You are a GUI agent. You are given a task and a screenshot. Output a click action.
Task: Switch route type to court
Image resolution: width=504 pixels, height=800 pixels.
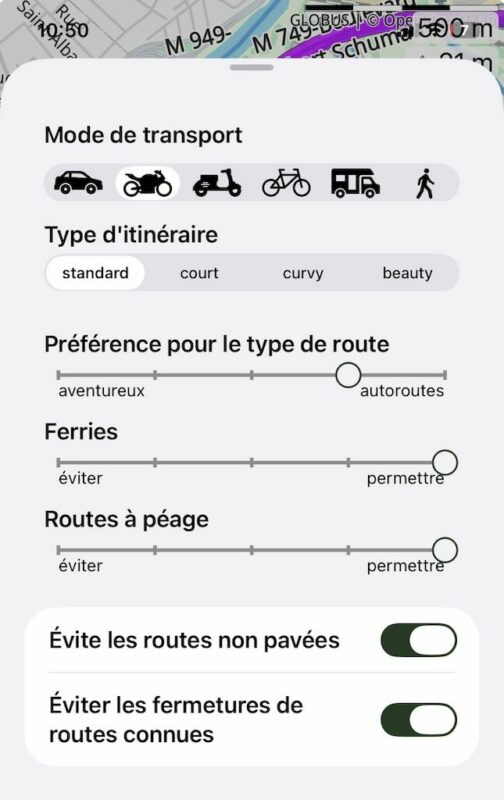199,273
